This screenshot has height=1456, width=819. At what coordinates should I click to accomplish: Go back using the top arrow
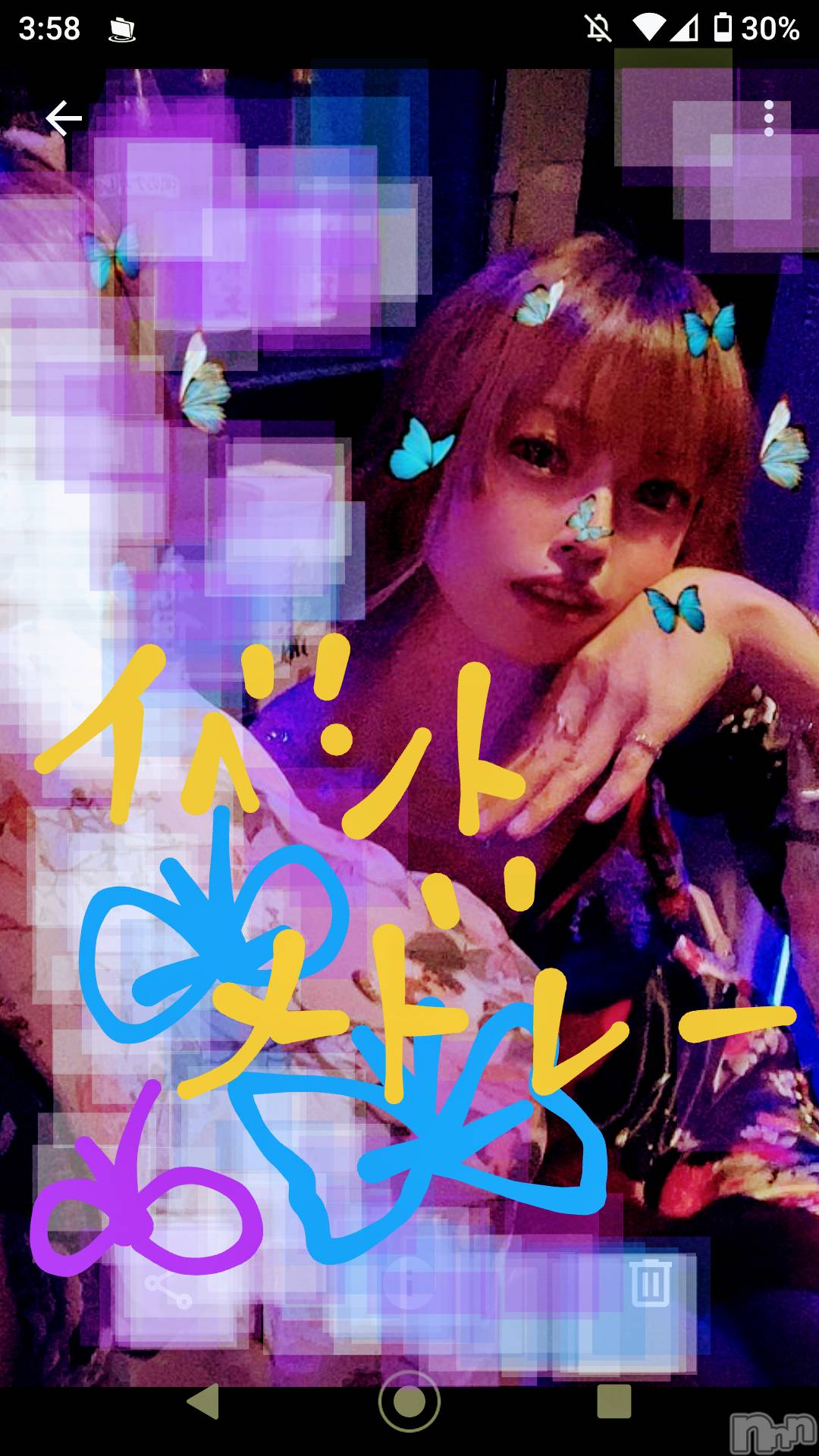pyautogui.click(x=63, y=118)
